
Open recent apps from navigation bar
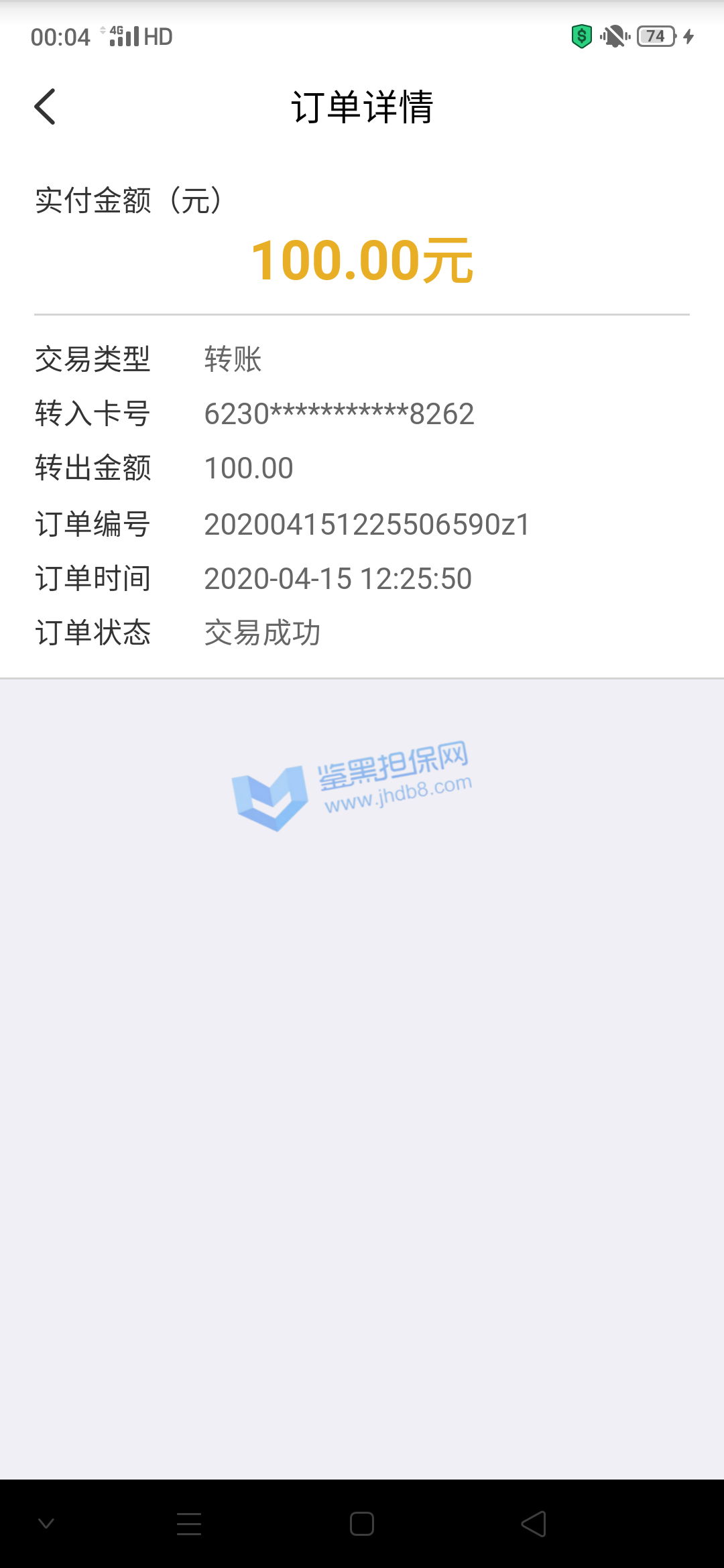[x=189, y=1524]
